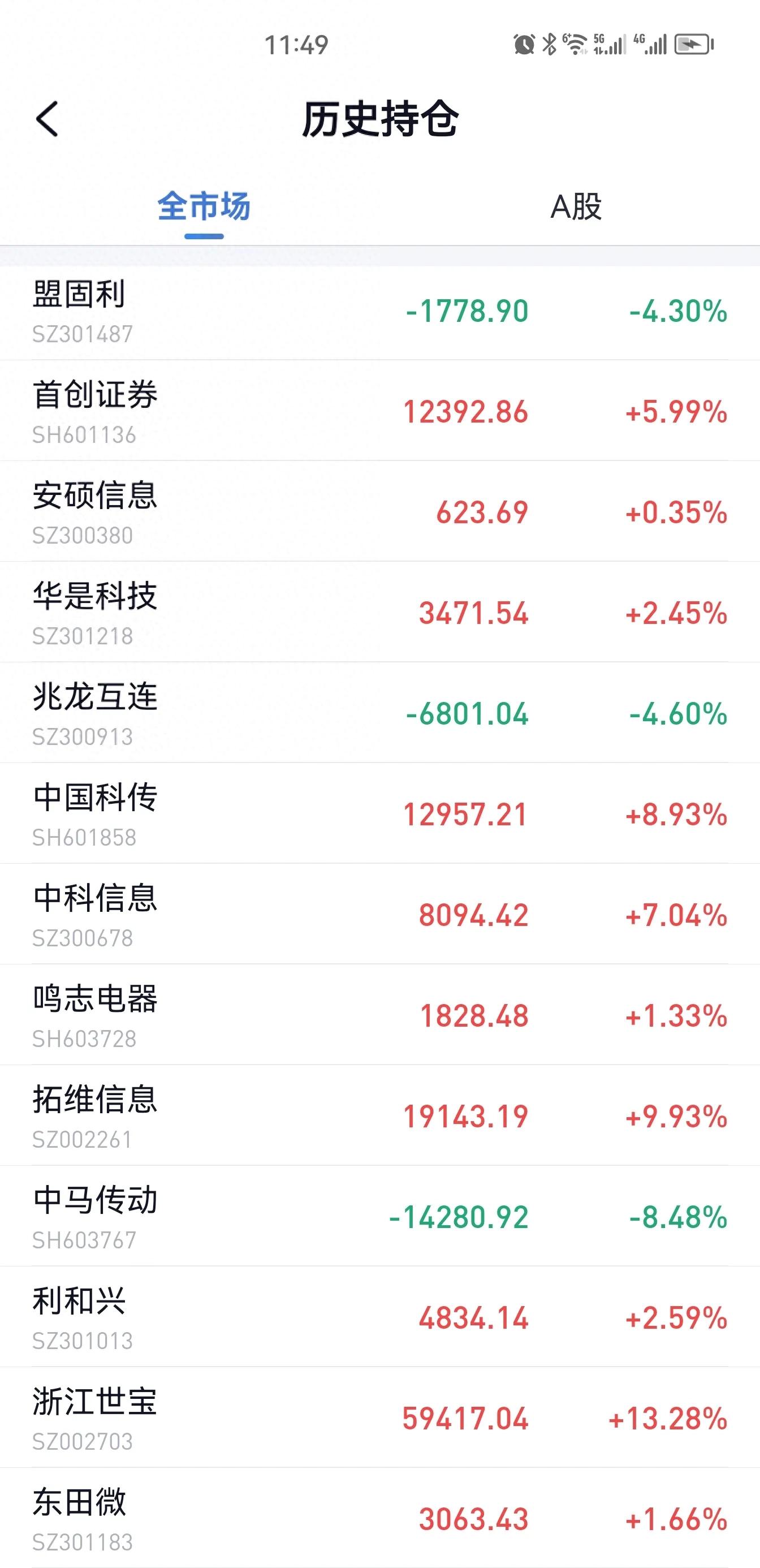Open 中马传动 with loss -14280.92

pos(379,1216)
